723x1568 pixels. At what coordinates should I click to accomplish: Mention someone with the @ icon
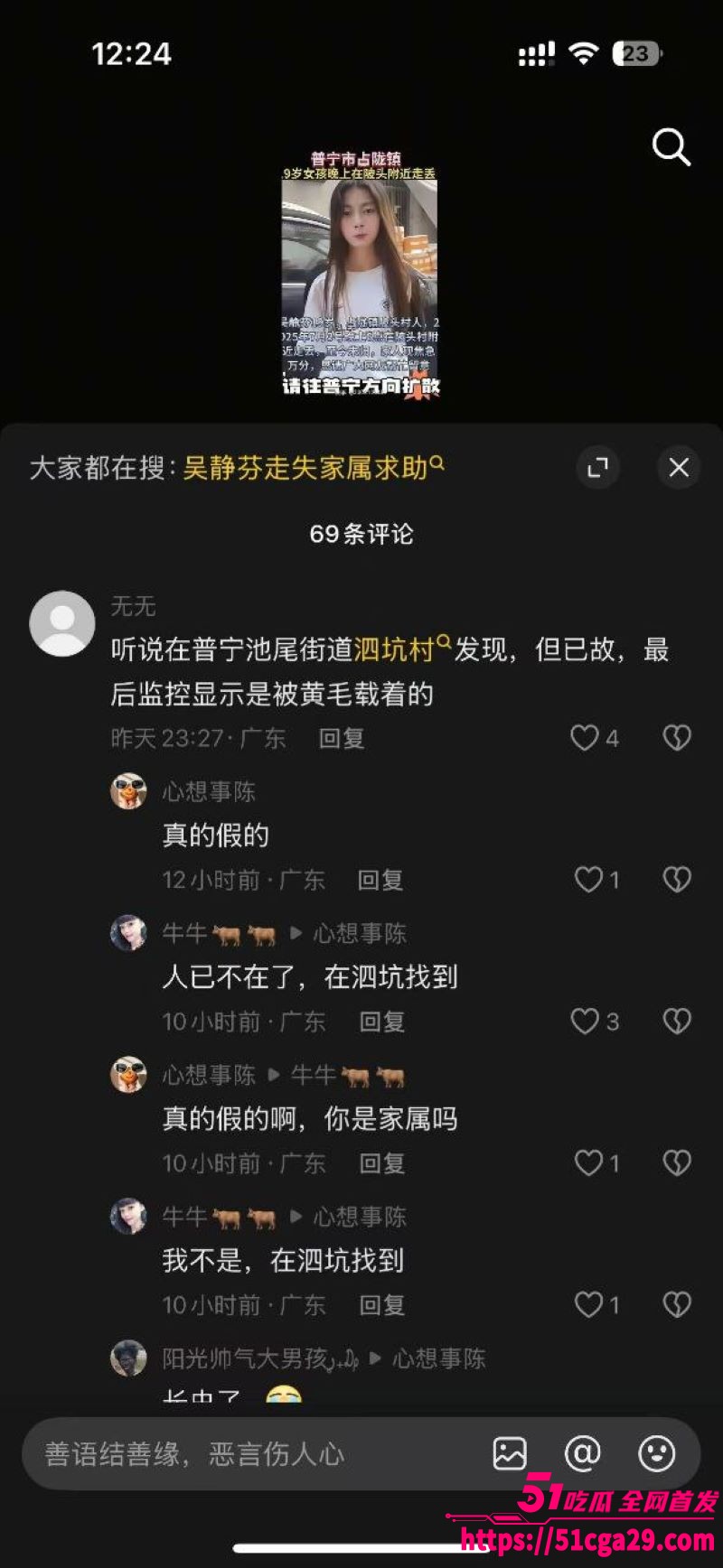click(x=582, y=1453)
